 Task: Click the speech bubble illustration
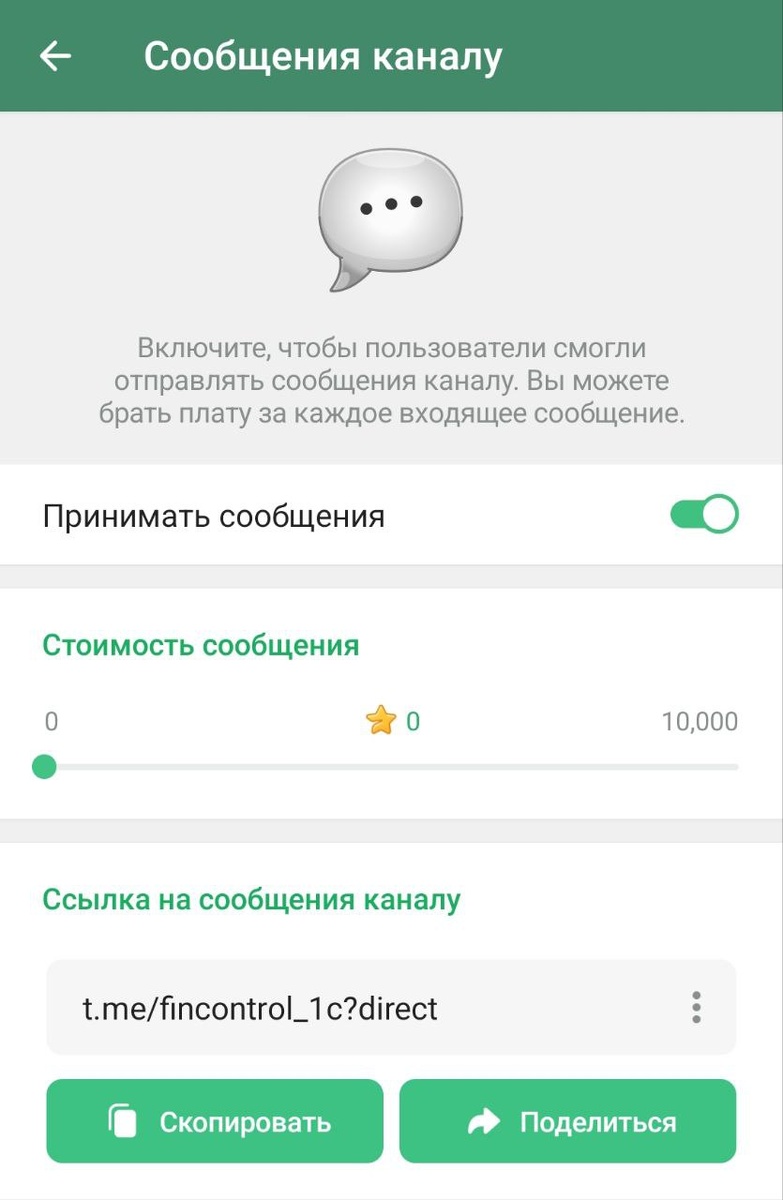click(390, 215)
